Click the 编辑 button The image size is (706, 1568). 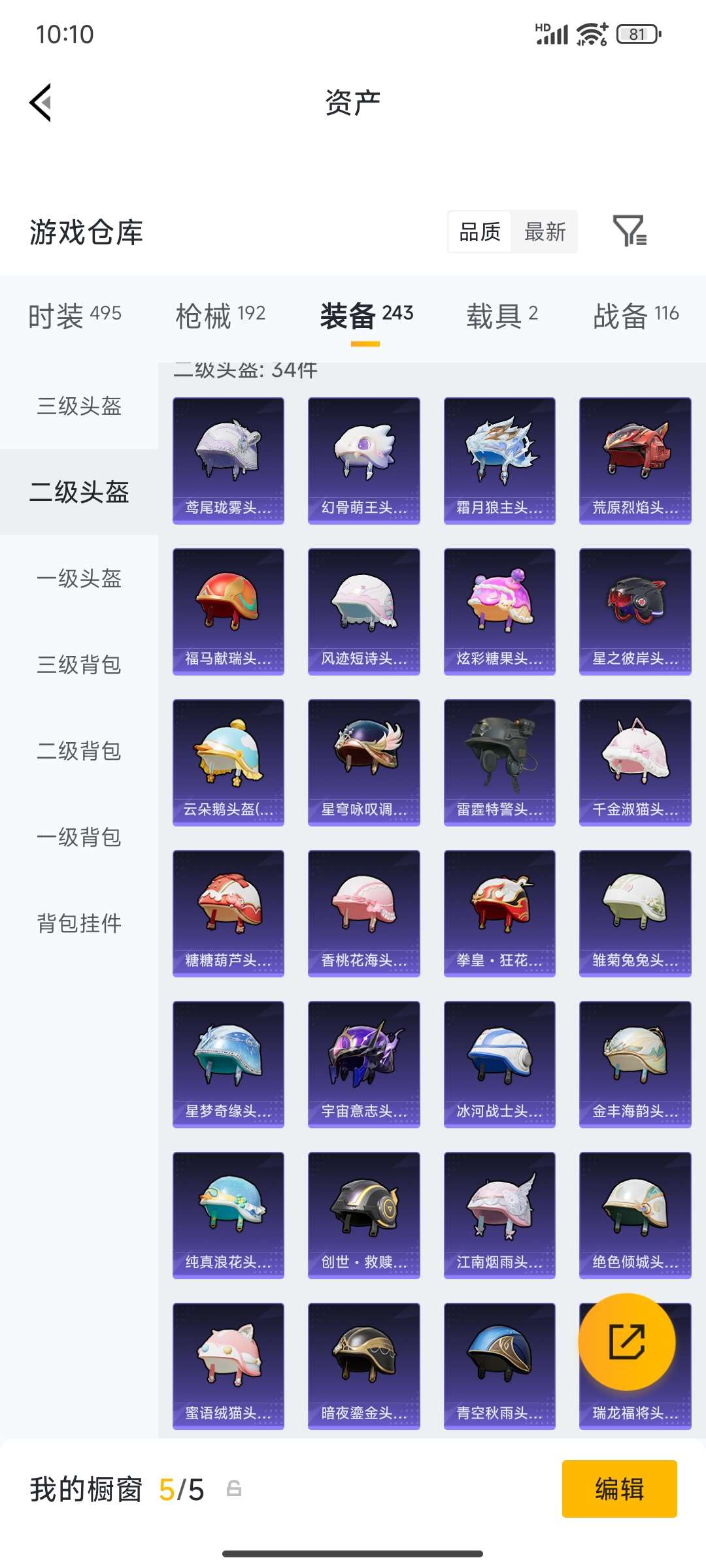click(x=620, y=1490)
